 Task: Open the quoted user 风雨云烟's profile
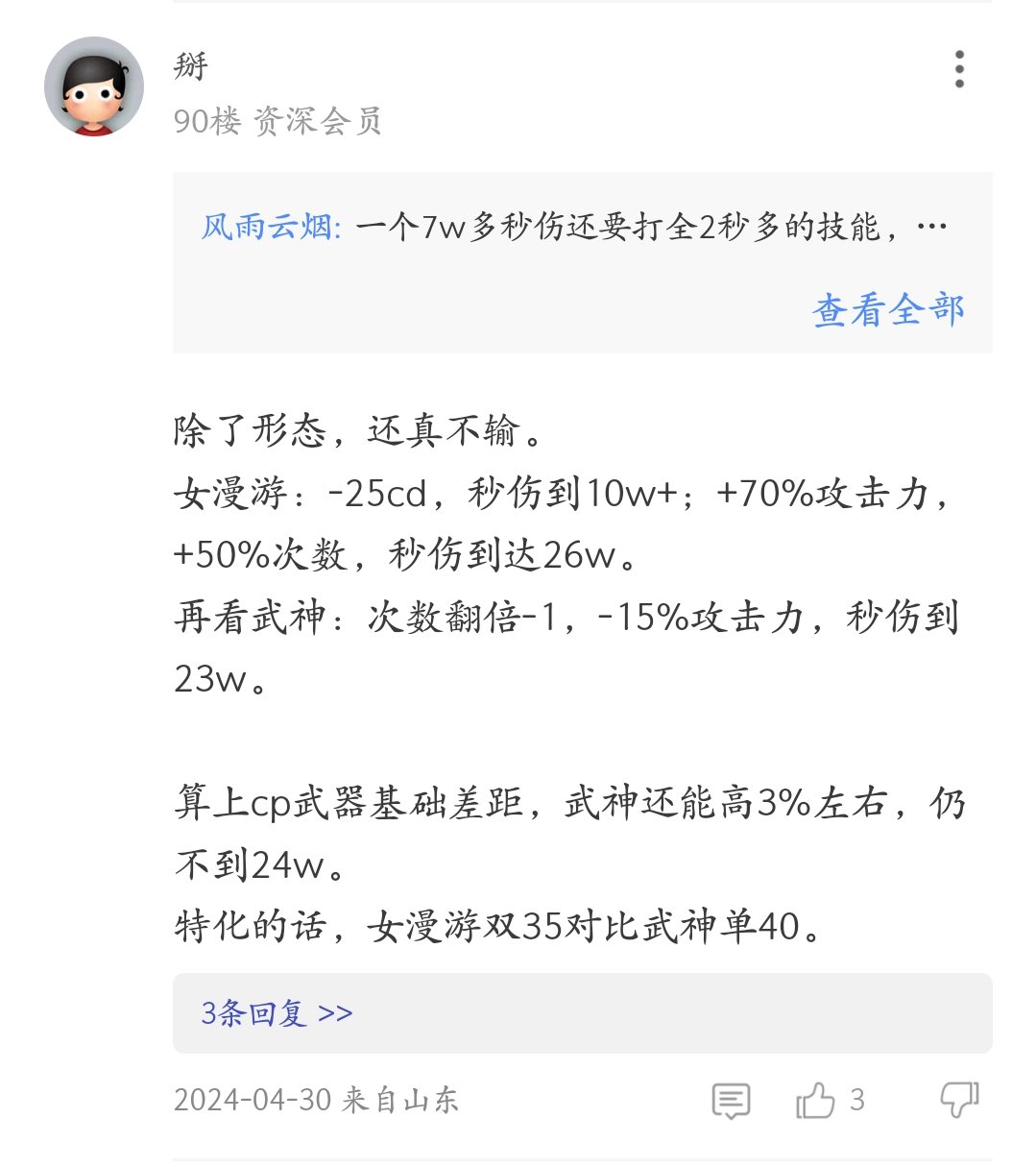click(x=270, y=228)
